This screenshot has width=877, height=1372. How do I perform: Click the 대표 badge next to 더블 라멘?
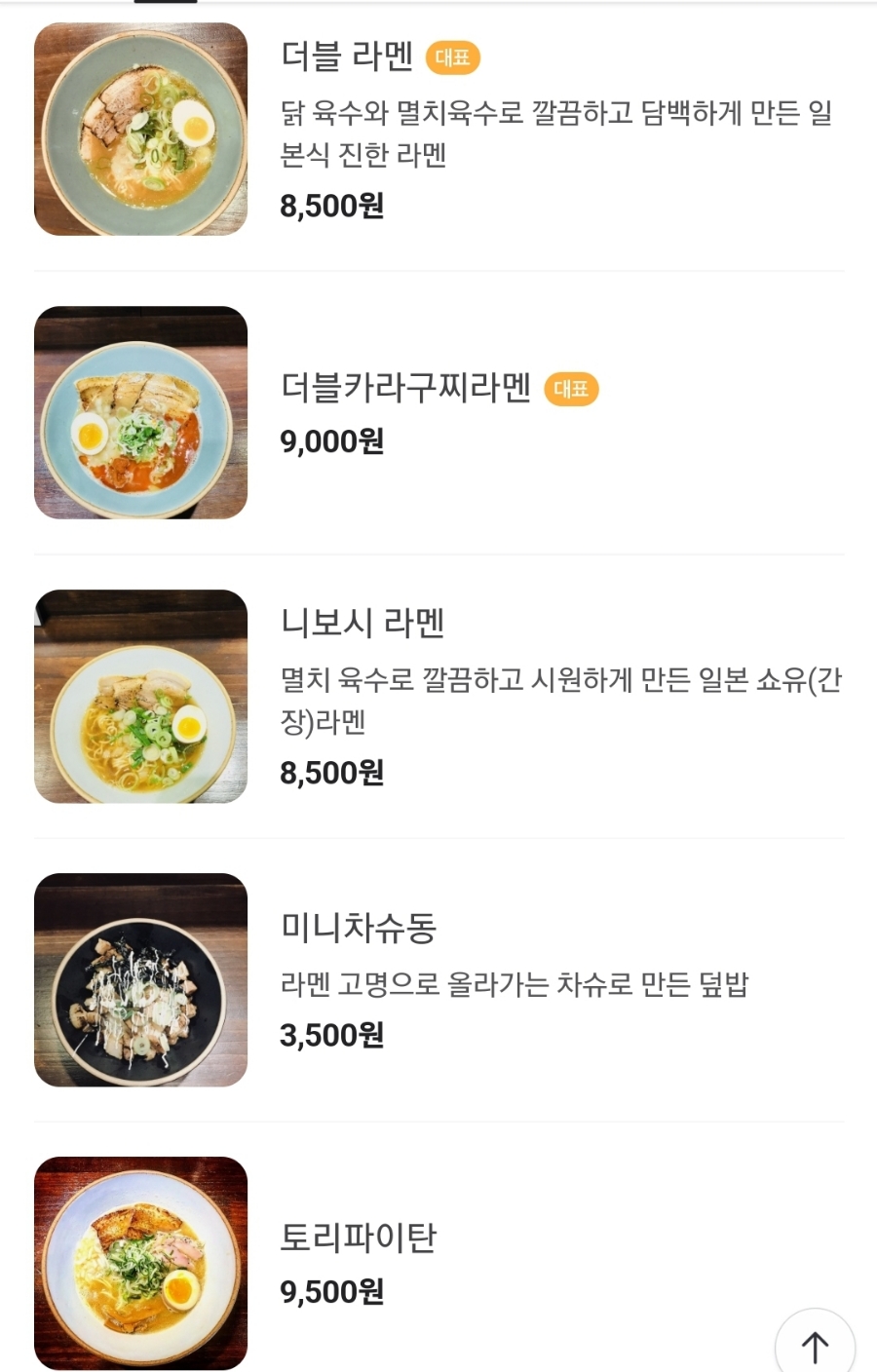454,58
